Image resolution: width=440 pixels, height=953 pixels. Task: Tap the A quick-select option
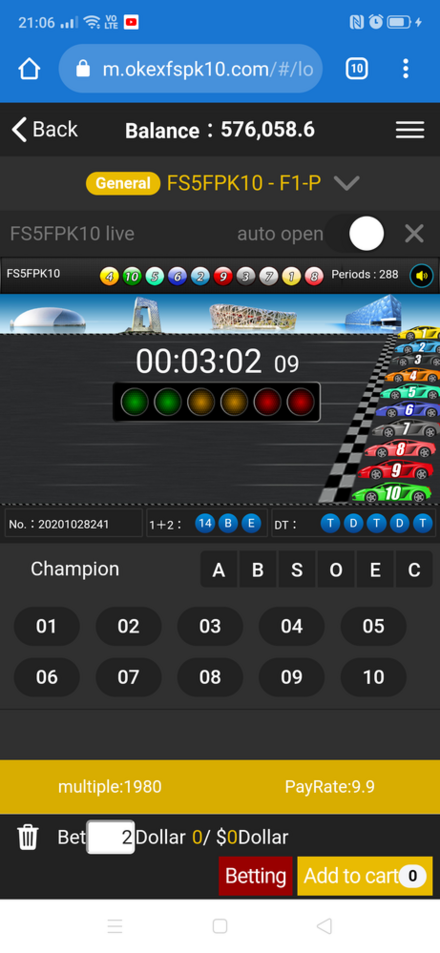pos(219,569)
